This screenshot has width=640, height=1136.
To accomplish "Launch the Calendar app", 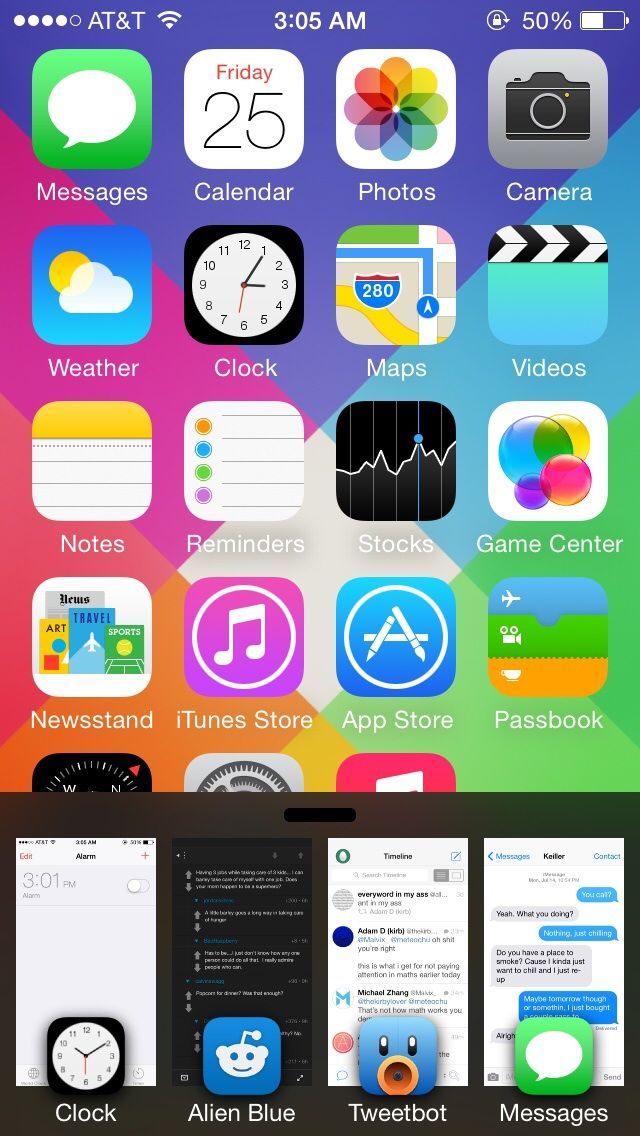I will 244,109.
